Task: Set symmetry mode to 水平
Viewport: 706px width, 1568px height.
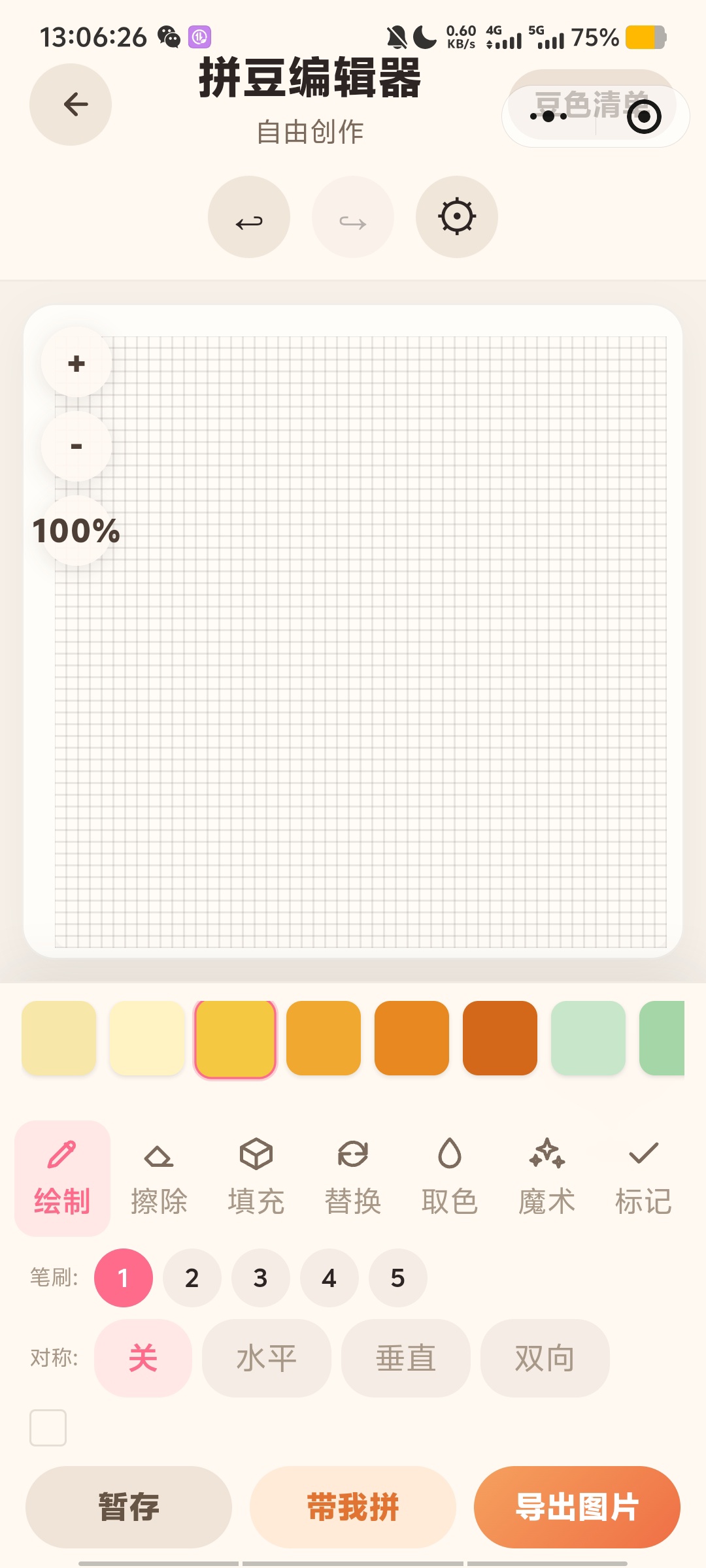Action: 267,1358
